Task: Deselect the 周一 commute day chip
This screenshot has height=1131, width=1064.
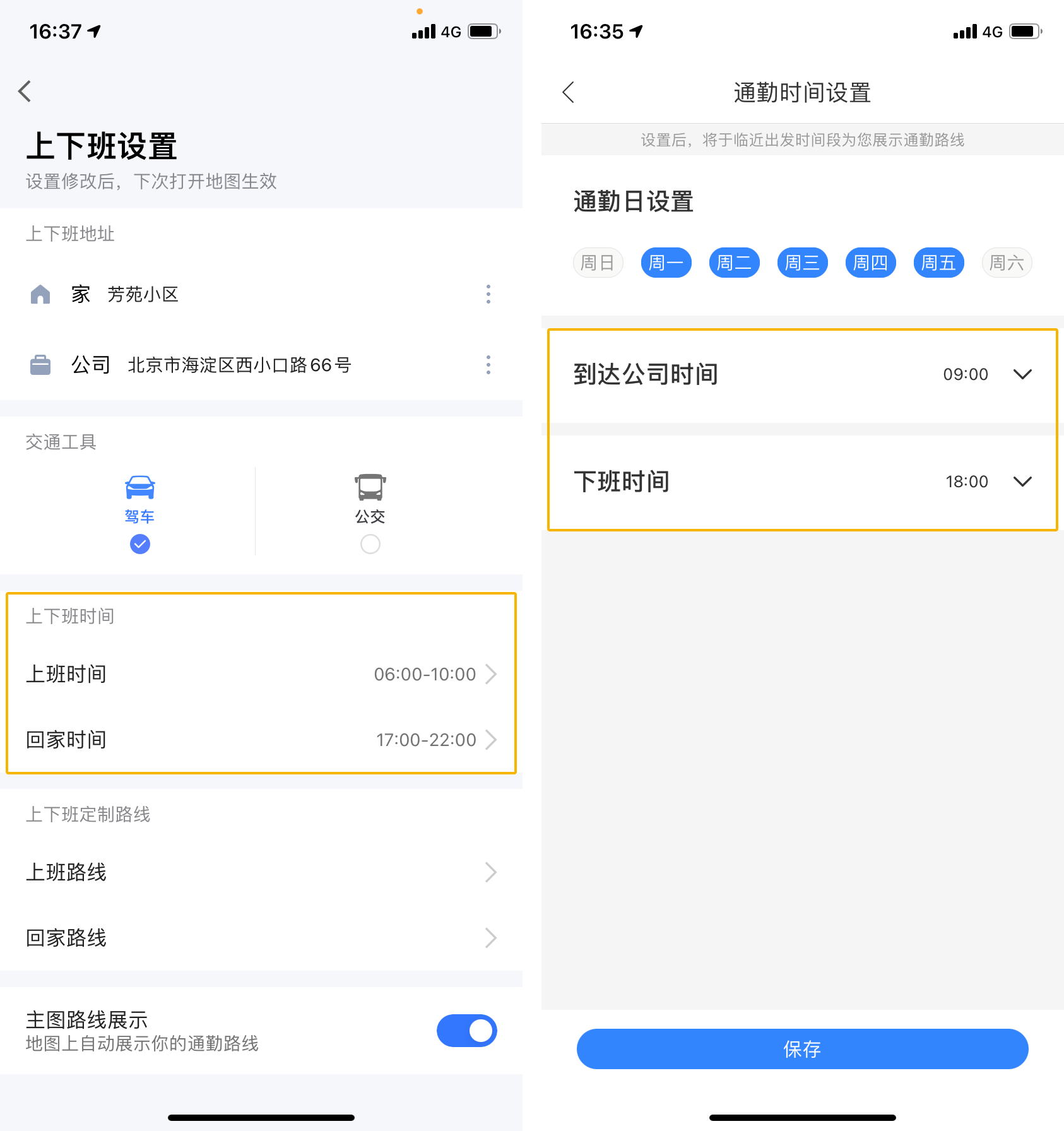Action: 666,263
